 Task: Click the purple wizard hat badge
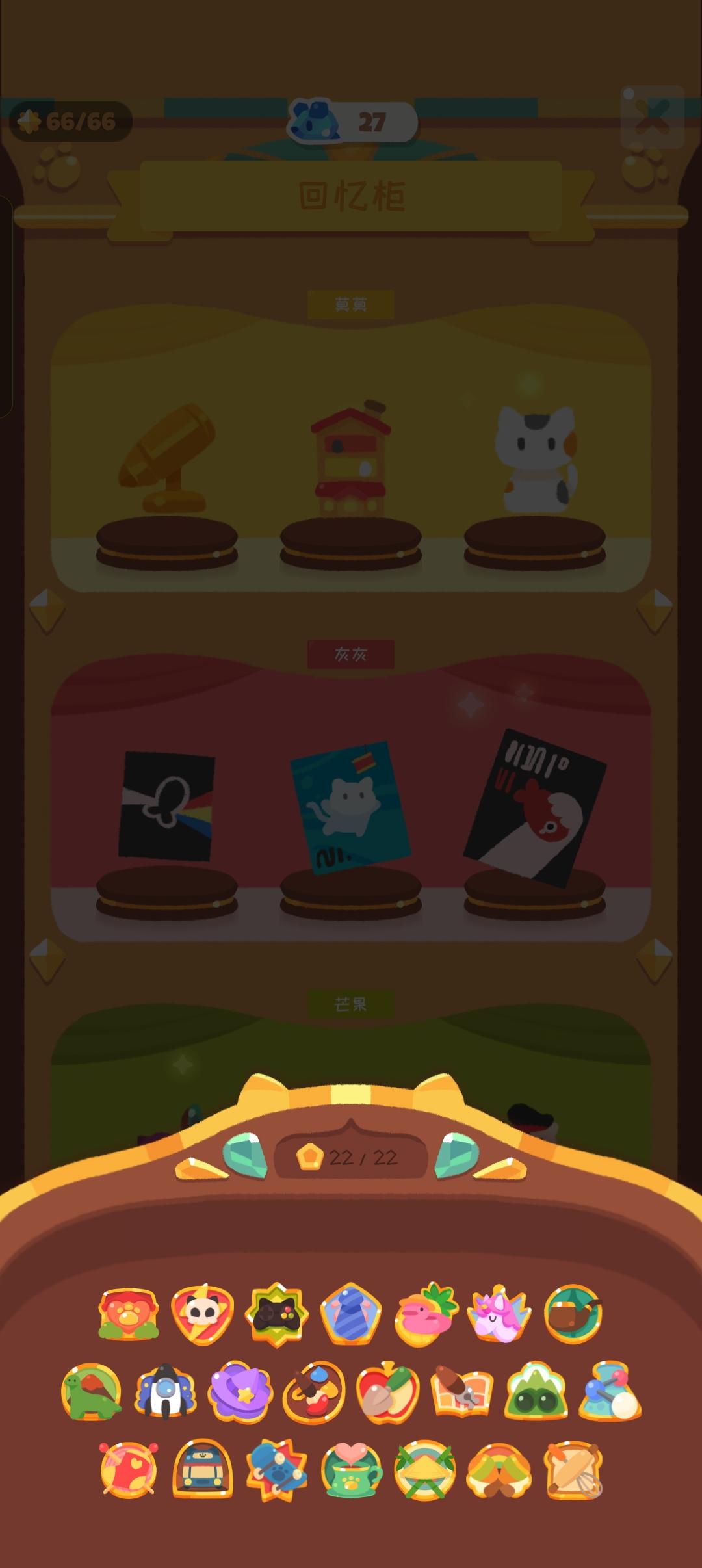click(240, 1391)
